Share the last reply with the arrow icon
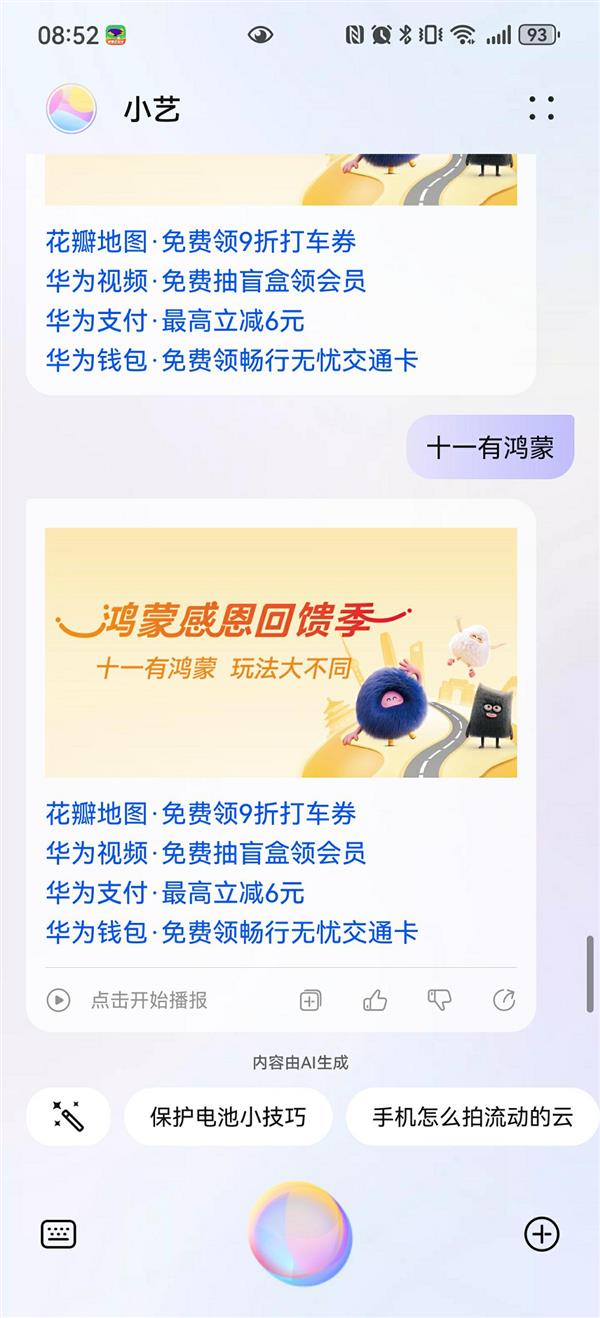600x1318 pixels. (x=504, y=999)
